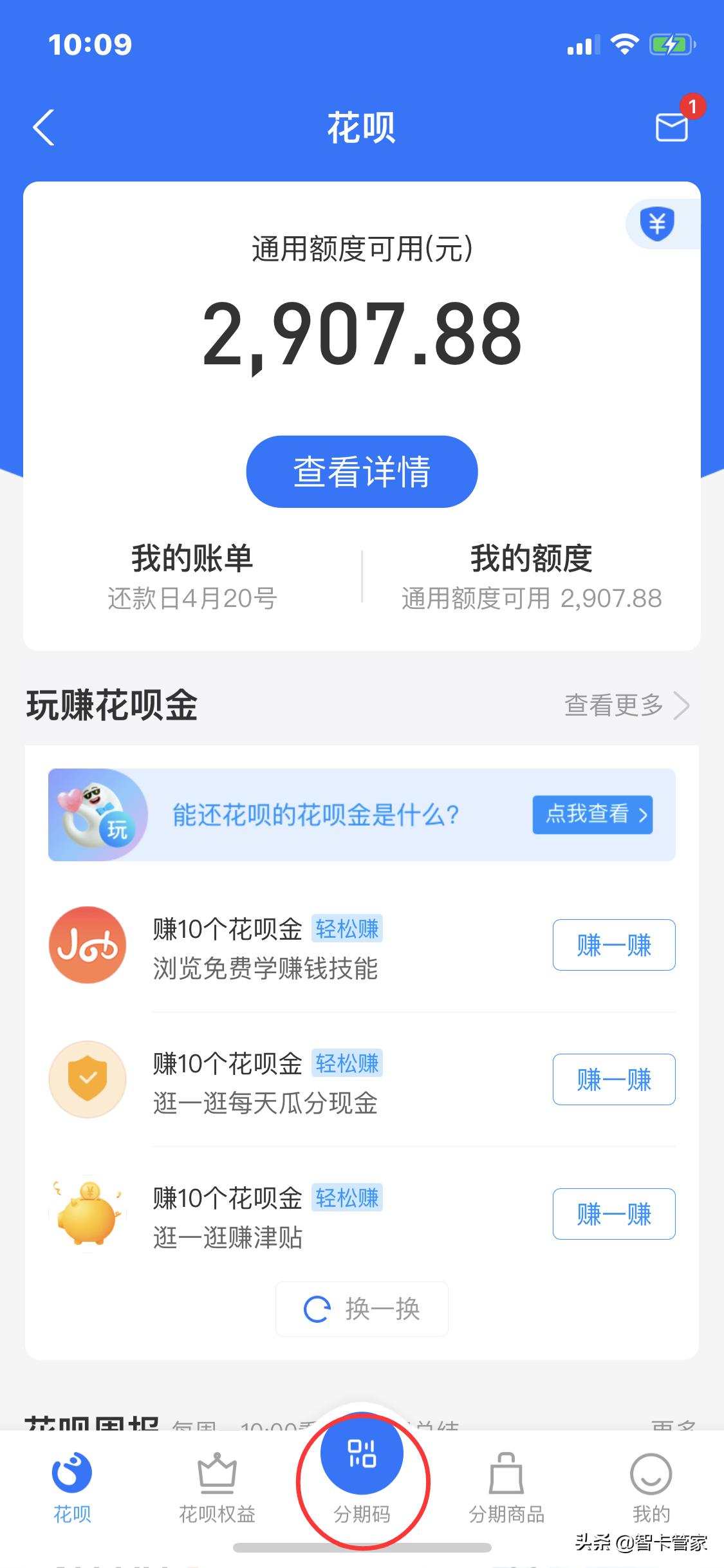The image size is (724, 1568).
Task: Open the message inbox with notification badge
Action: coord(672,129)
